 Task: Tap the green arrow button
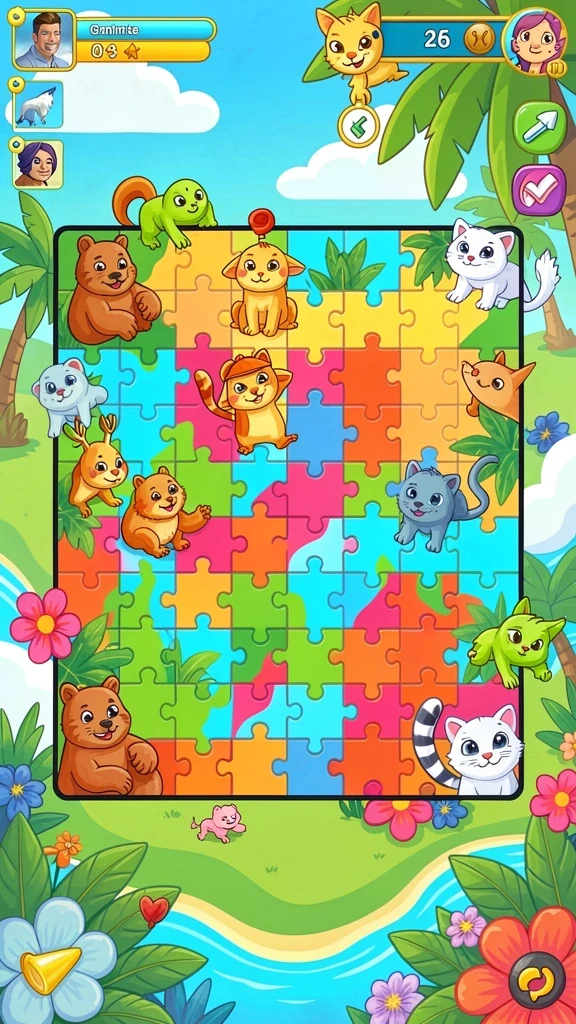pyautogui.click(x=539, y=127)
